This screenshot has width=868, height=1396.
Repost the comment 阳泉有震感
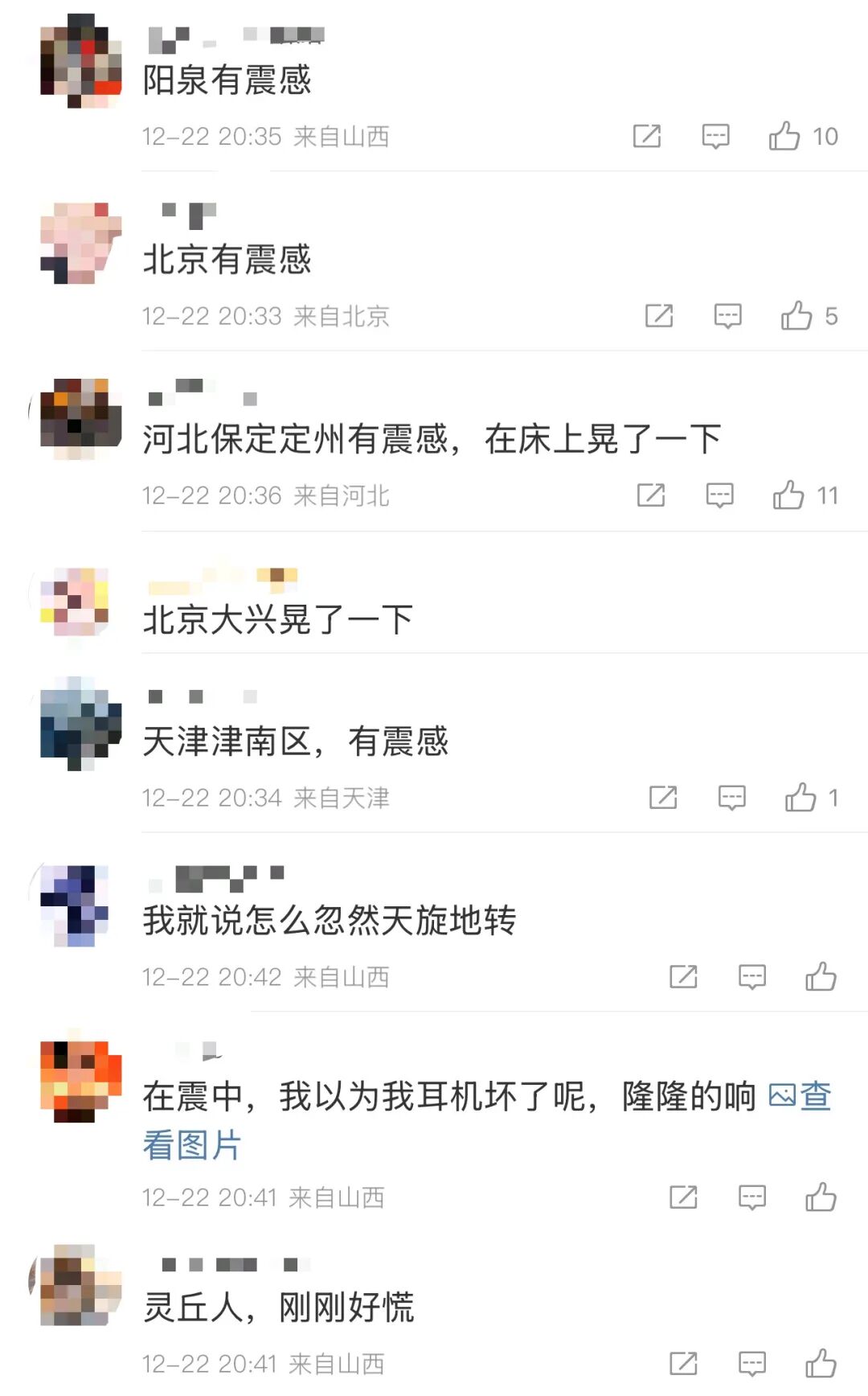coord(647,136)
